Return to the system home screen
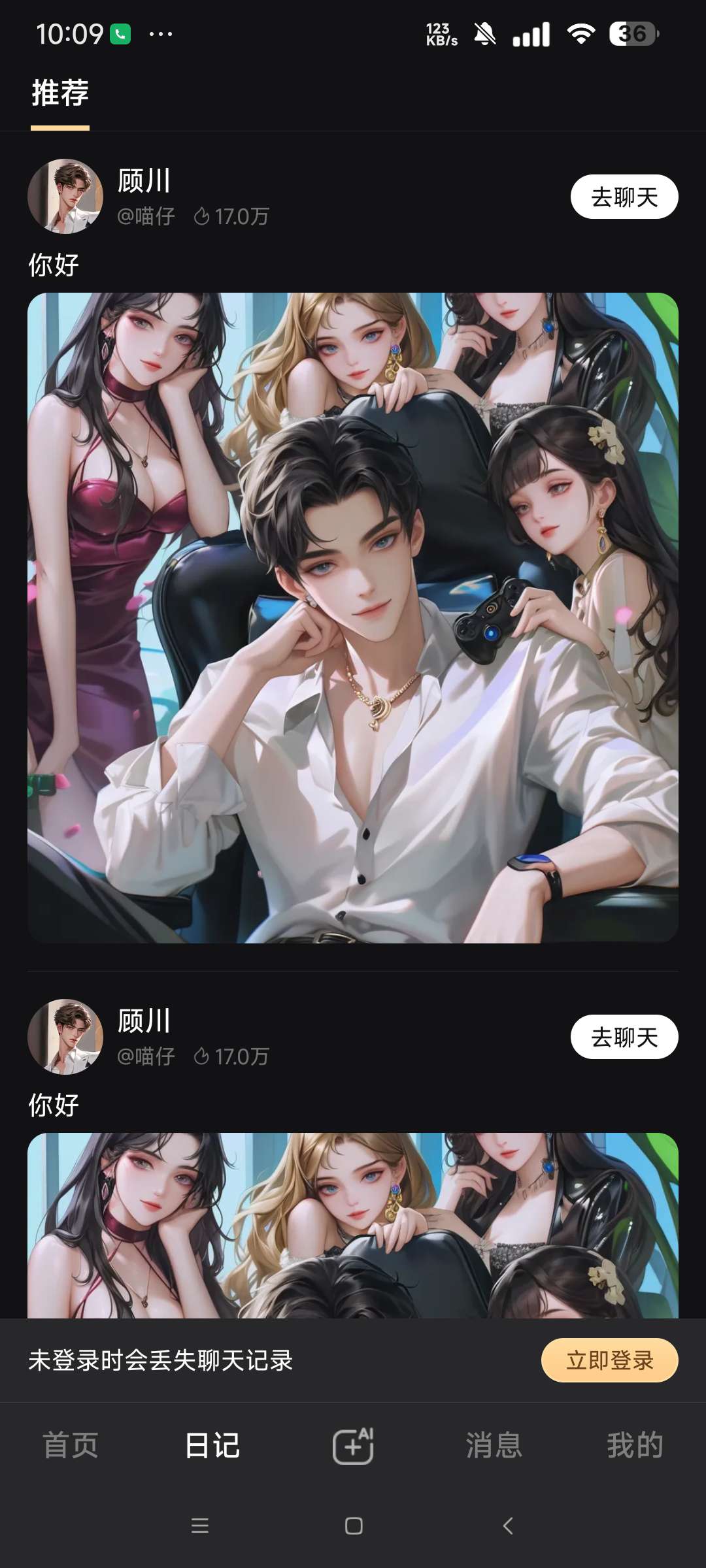Image resolution: width=706 pixels, height=1568 pixels. 354,1526
